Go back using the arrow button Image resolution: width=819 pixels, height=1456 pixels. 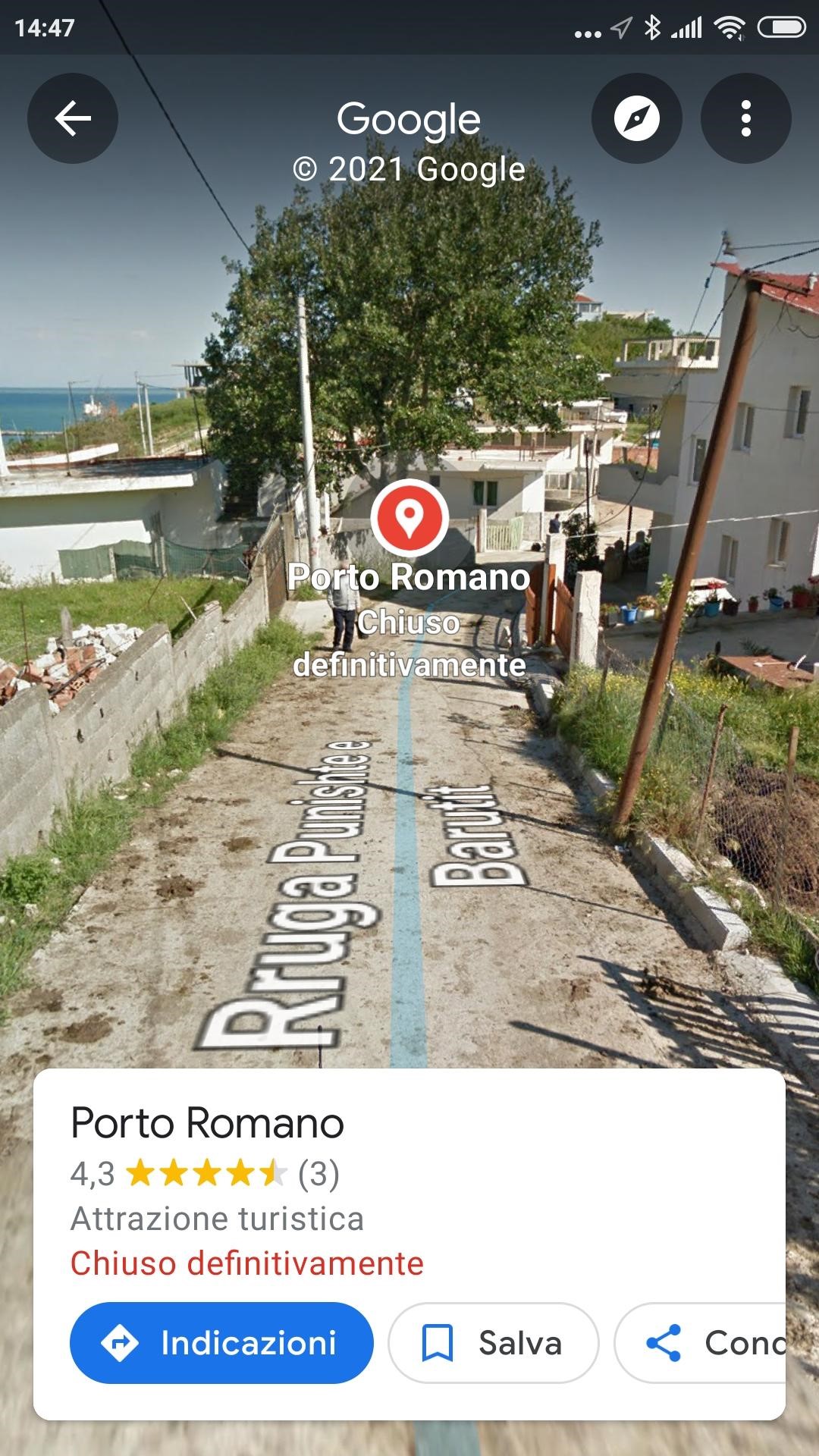(73, 118)
